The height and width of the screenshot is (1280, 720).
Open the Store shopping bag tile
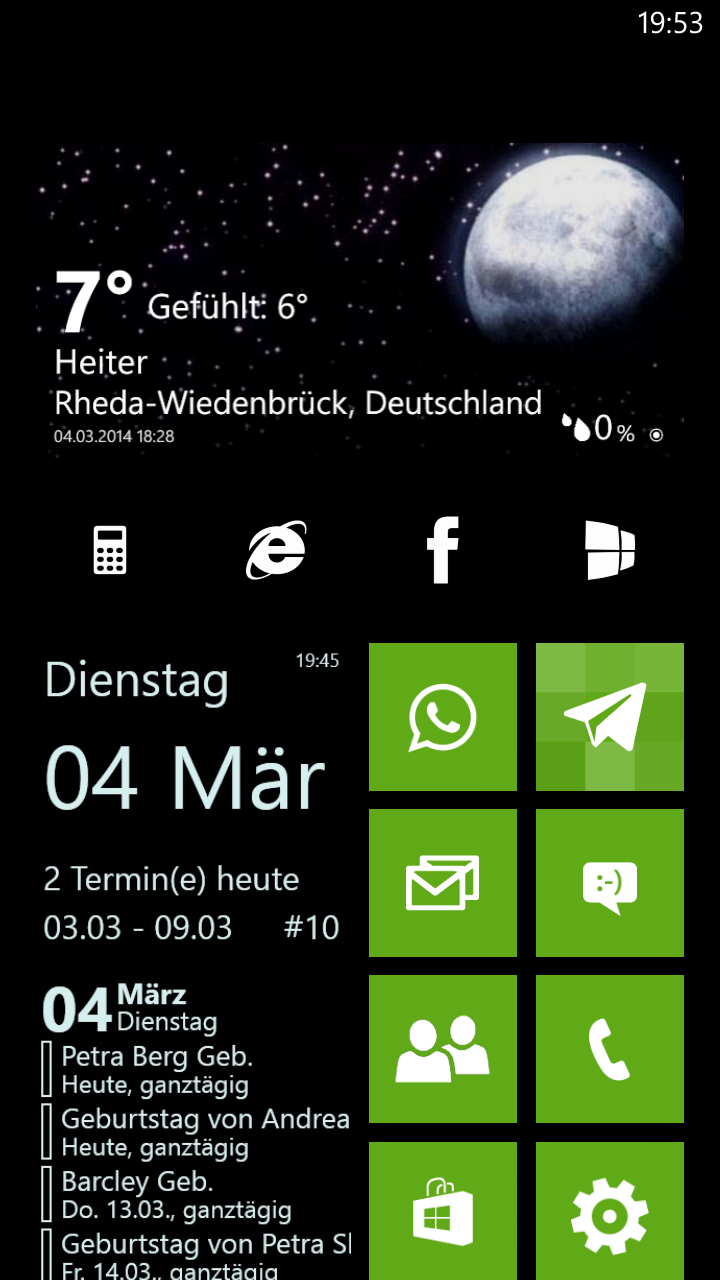pos(443,1211)
